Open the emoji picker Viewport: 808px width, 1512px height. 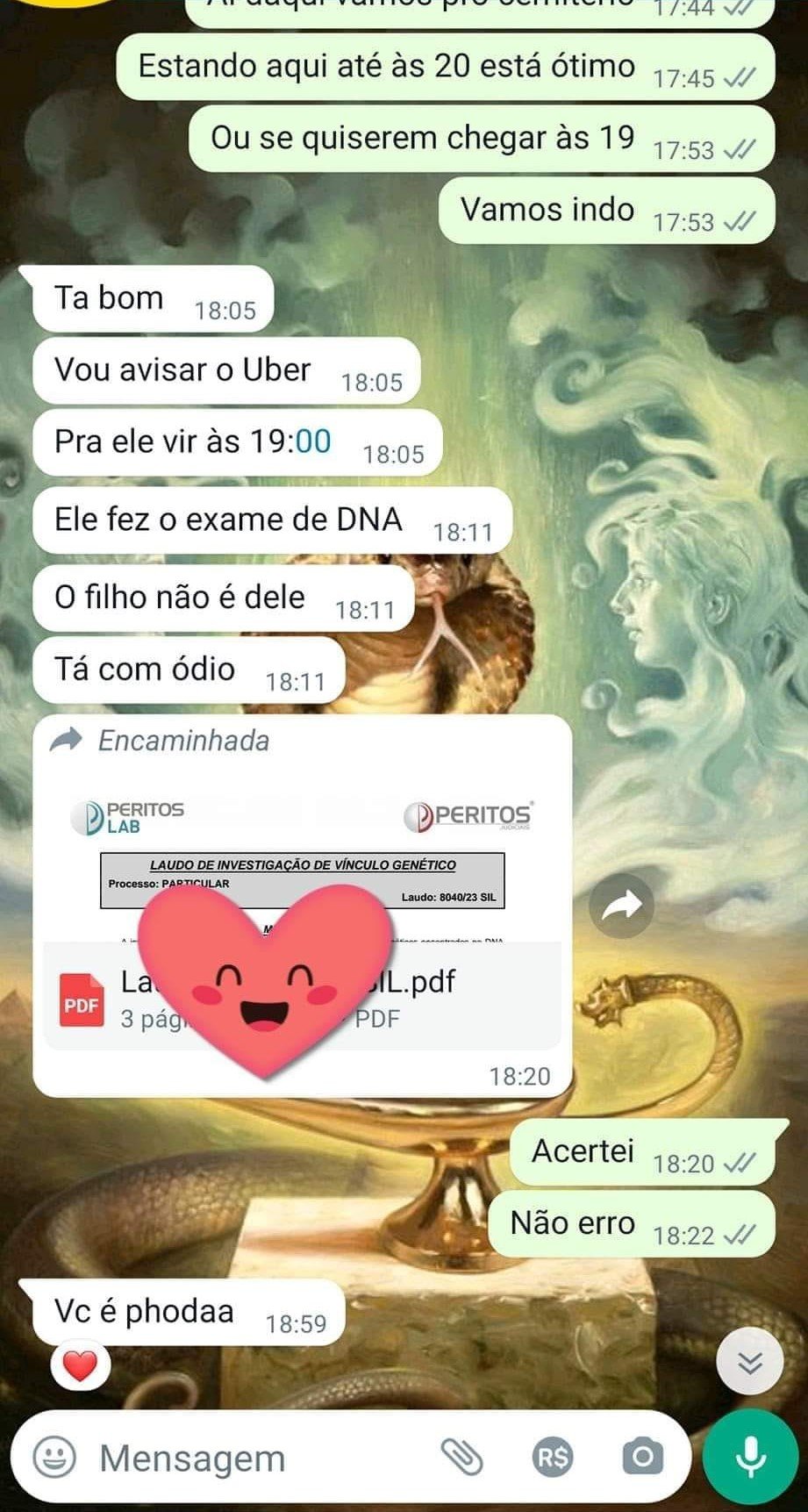click(x=54, y=1458)
